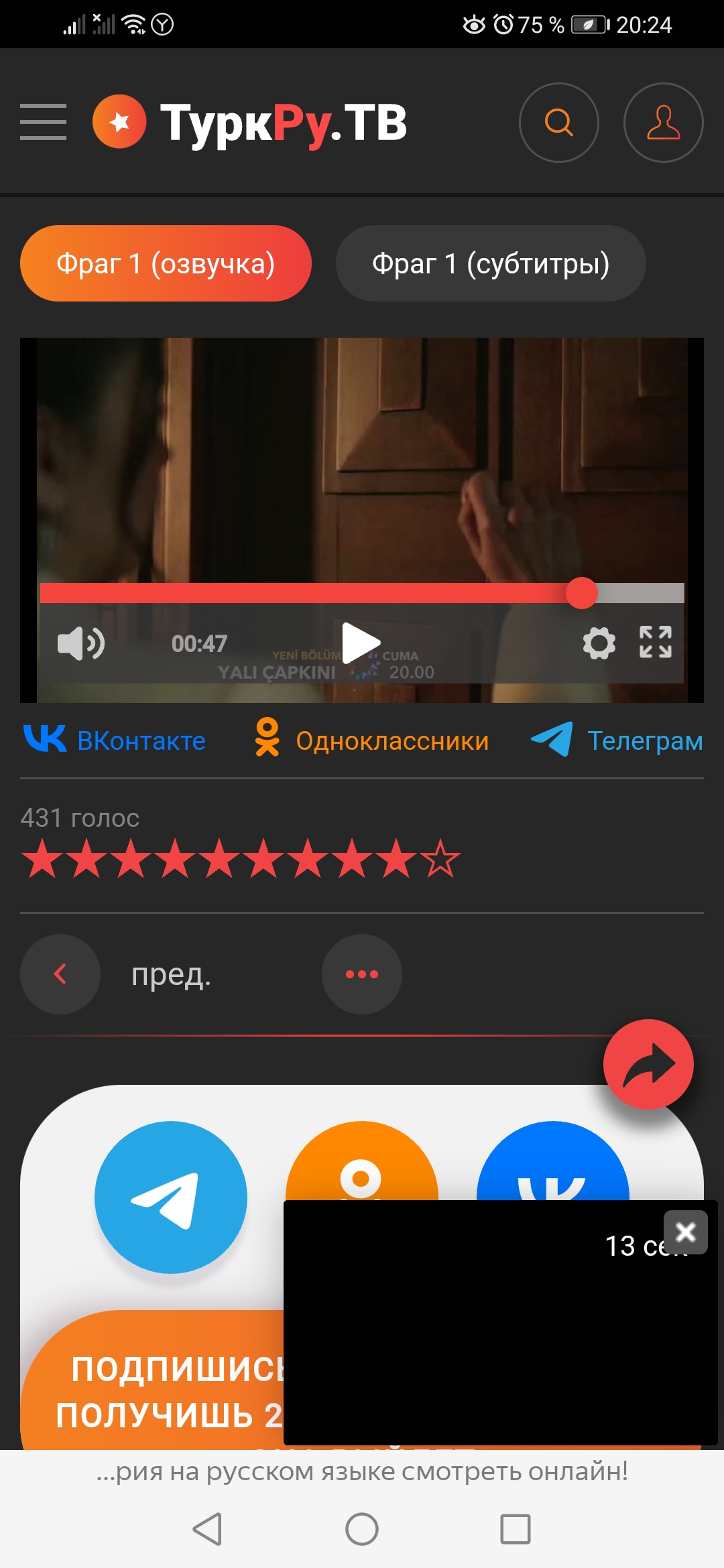Image resolution: width=724 pixels, height=1568 pixels.
Task: Tap the red floating share button
Action: tap(648, 1064)
